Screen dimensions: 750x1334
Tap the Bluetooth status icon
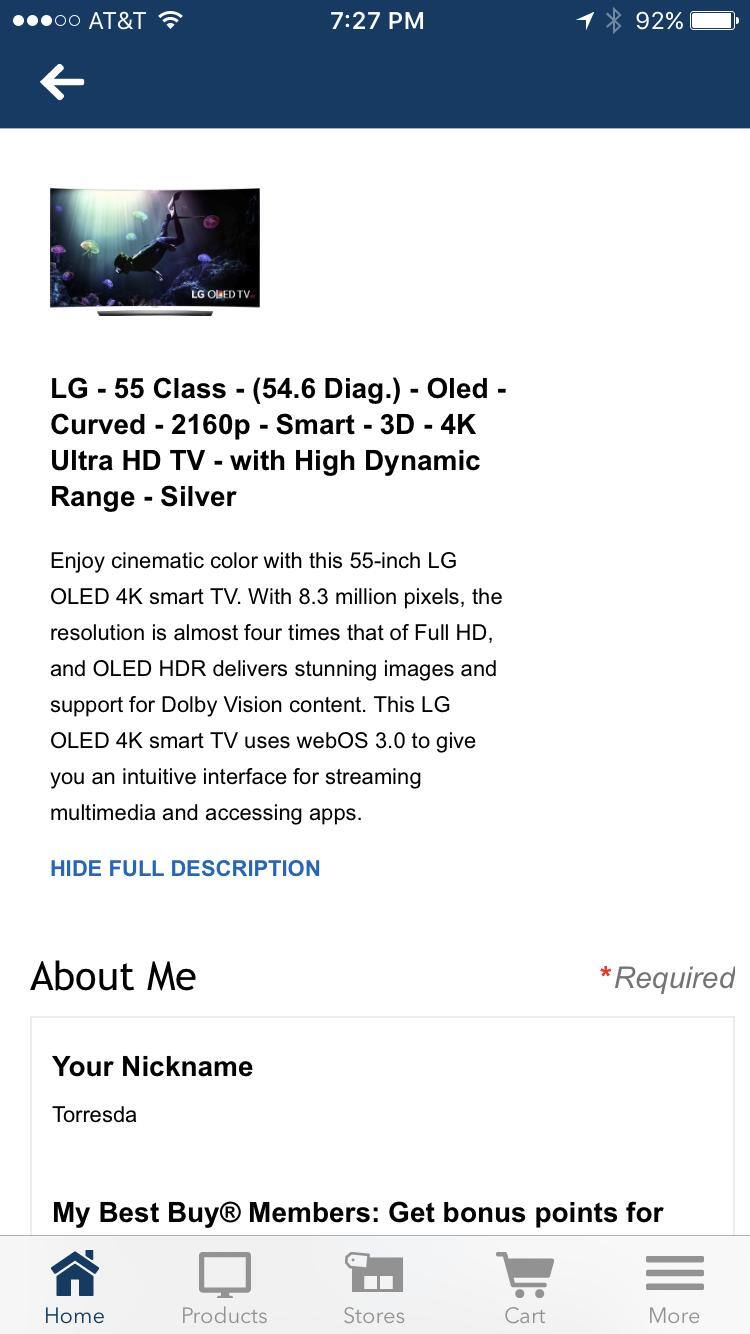[614, 19]
